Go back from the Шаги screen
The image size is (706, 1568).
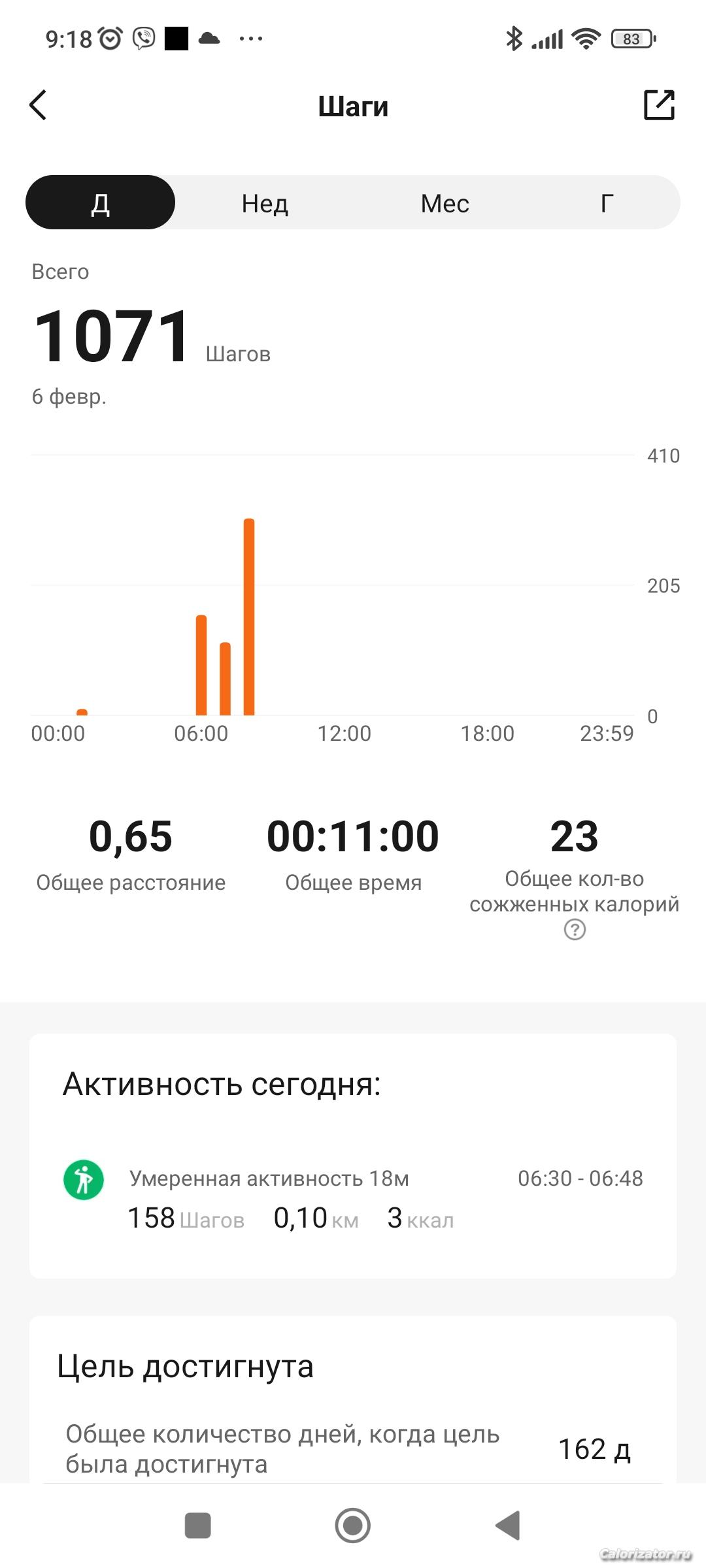pos(39,105)
